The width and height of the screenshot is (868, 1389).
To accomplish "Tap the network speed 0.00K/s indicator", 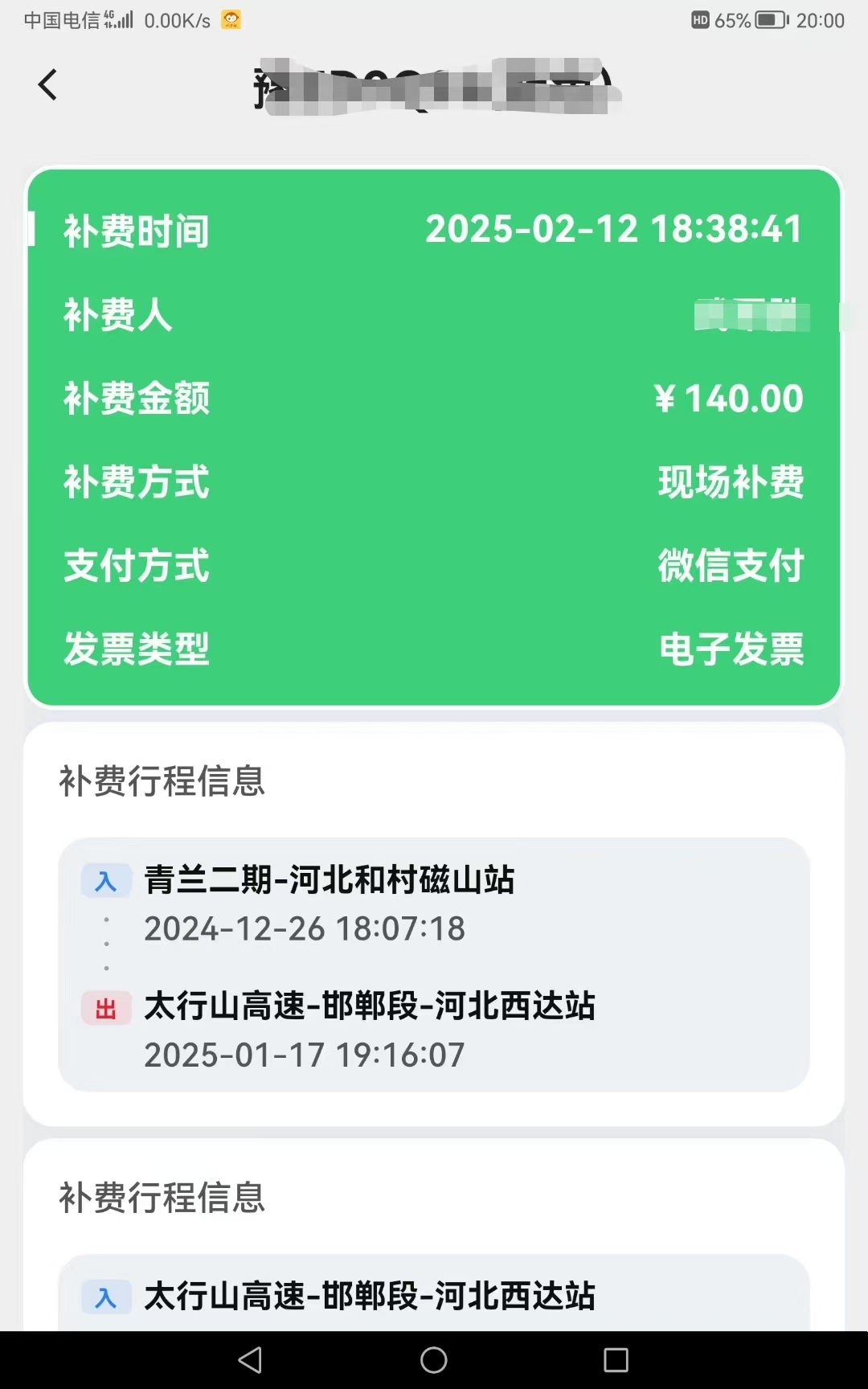I will coord(173,20).
